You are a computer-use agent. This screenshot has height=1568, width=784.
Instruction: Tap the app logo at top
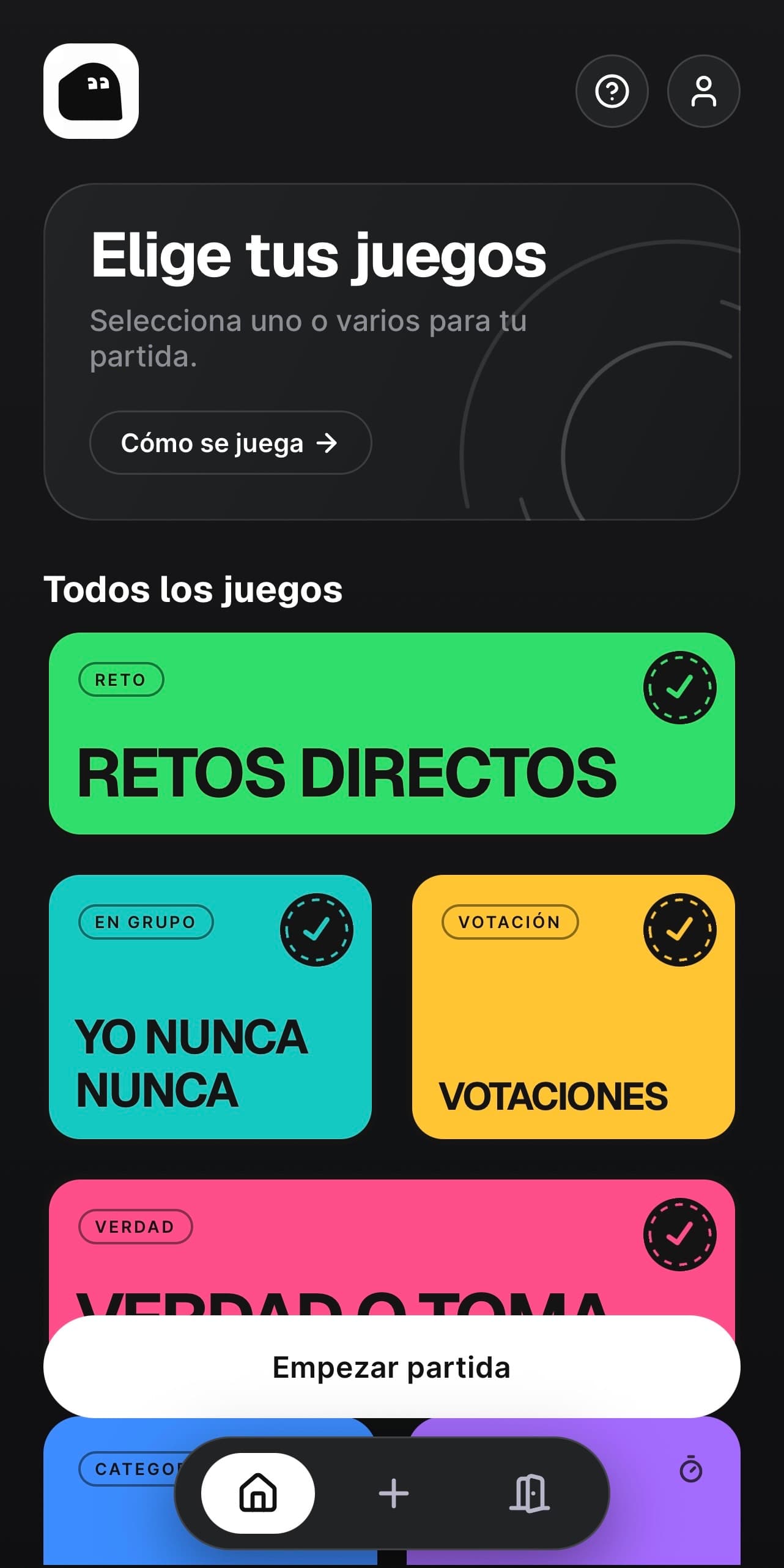[91, 91]
